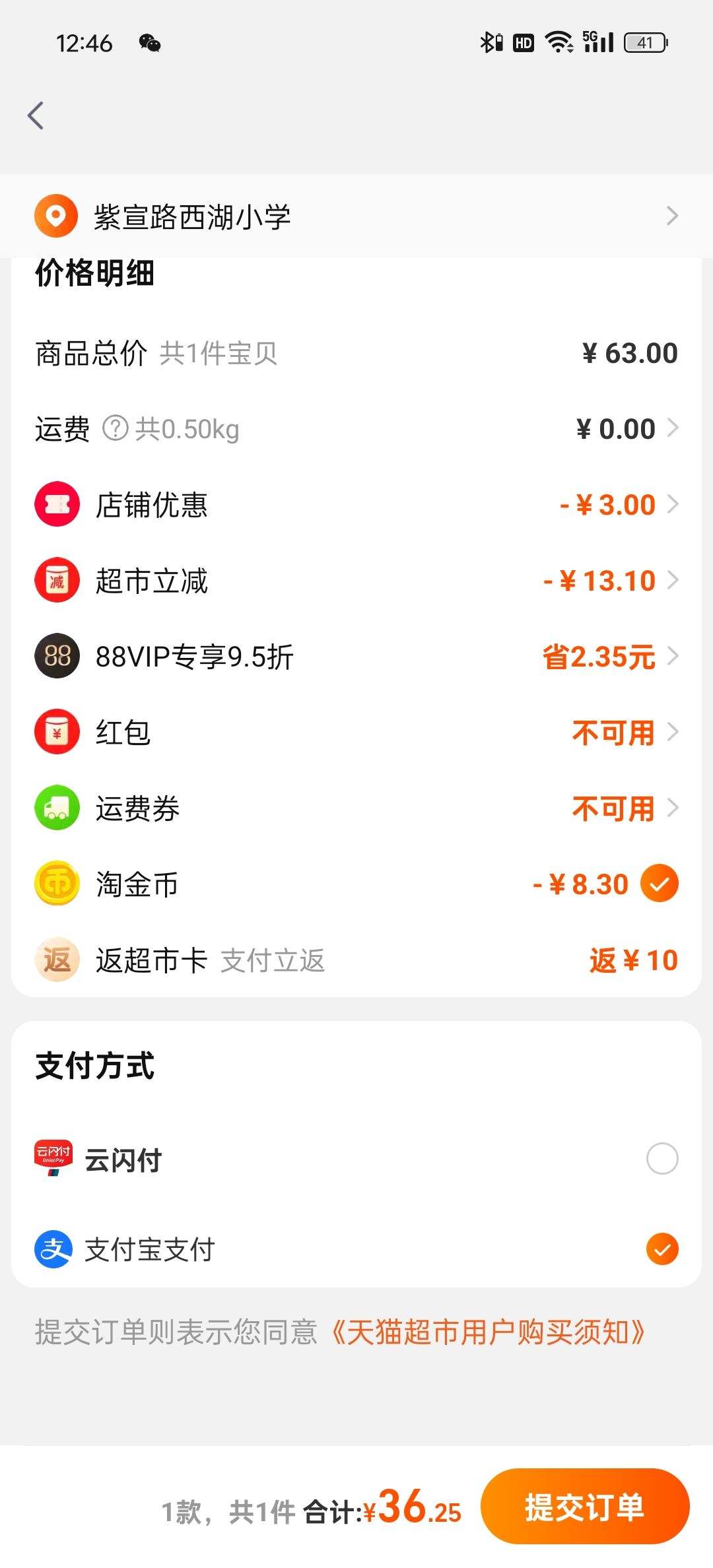Open the 88VIP专享9.5折 row

pyautogui.click(x=356, y=657)
